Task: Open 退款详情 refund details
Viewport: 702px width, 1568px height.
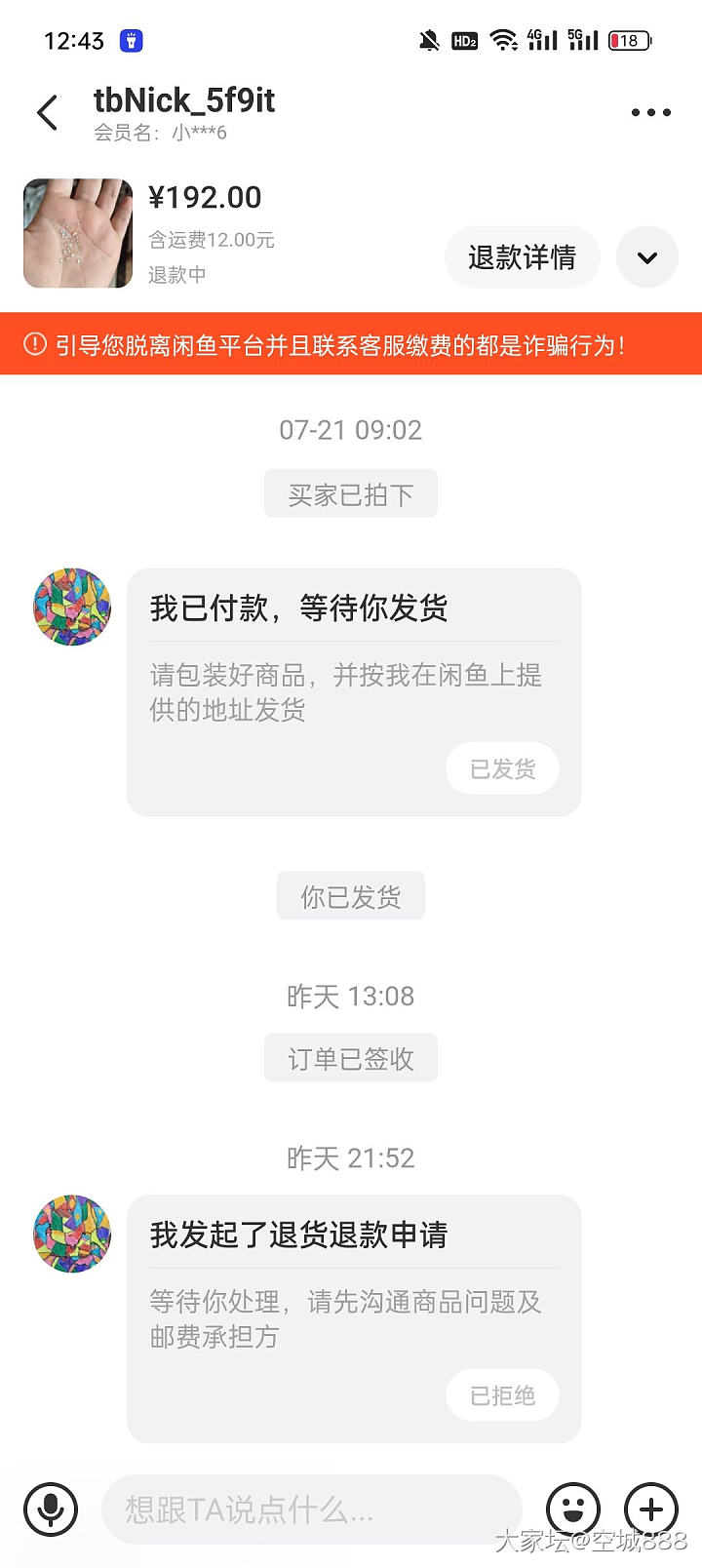Action: 522,257
